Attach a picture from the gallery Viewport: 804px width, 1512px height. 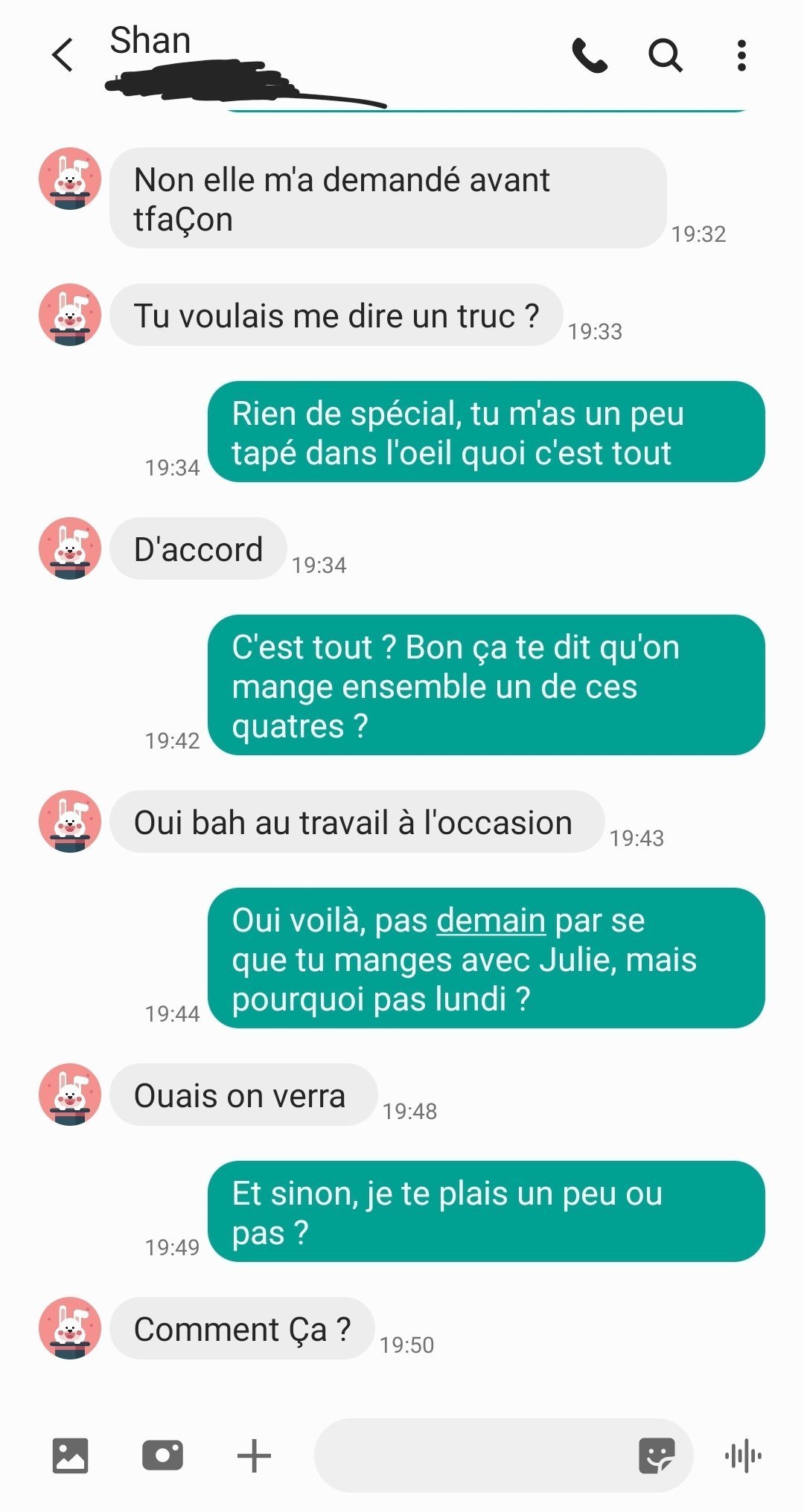[71, 1455]
